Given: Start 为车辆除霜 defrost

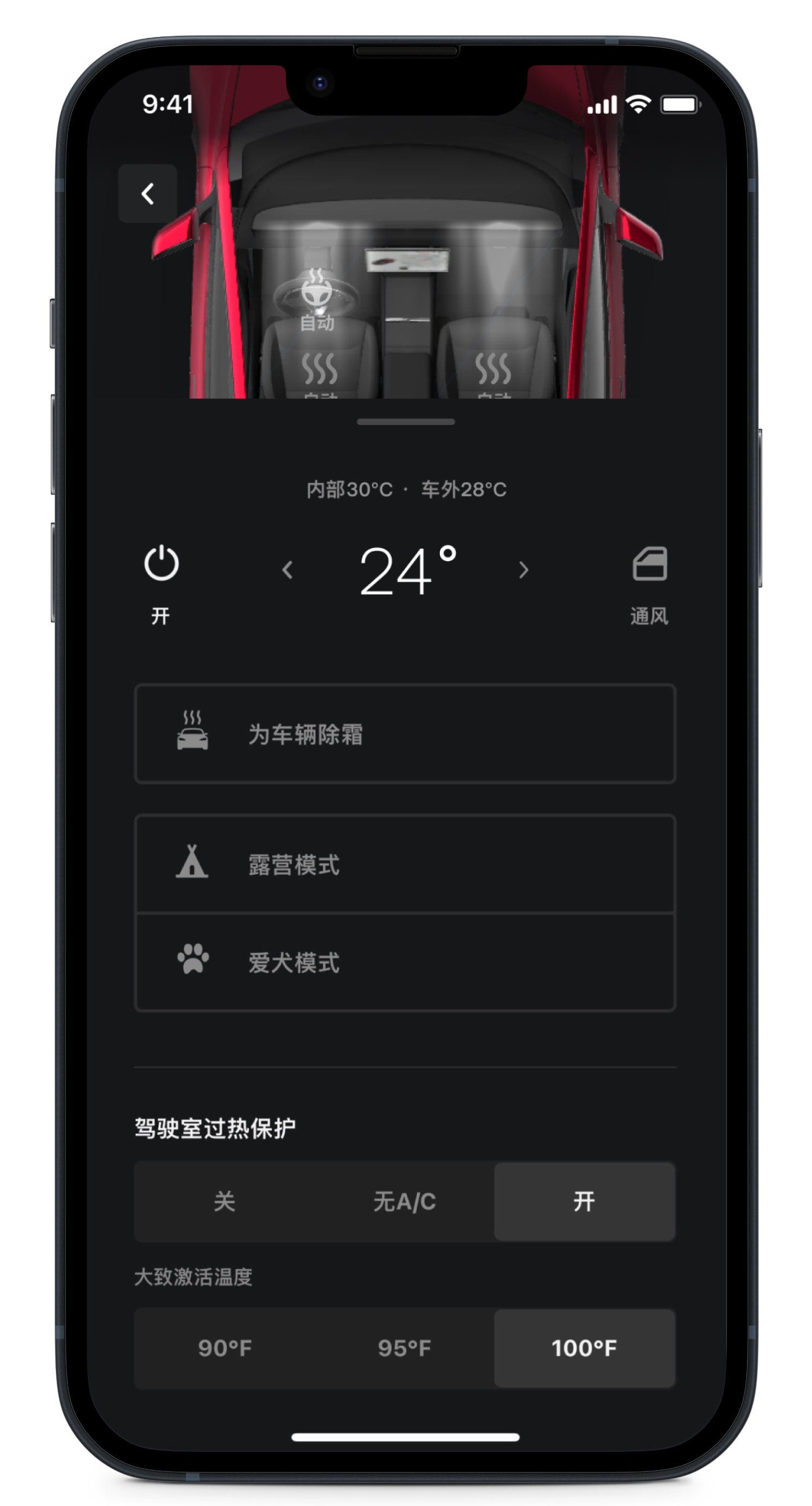Looking at the screenshot, I should point(405,734).
